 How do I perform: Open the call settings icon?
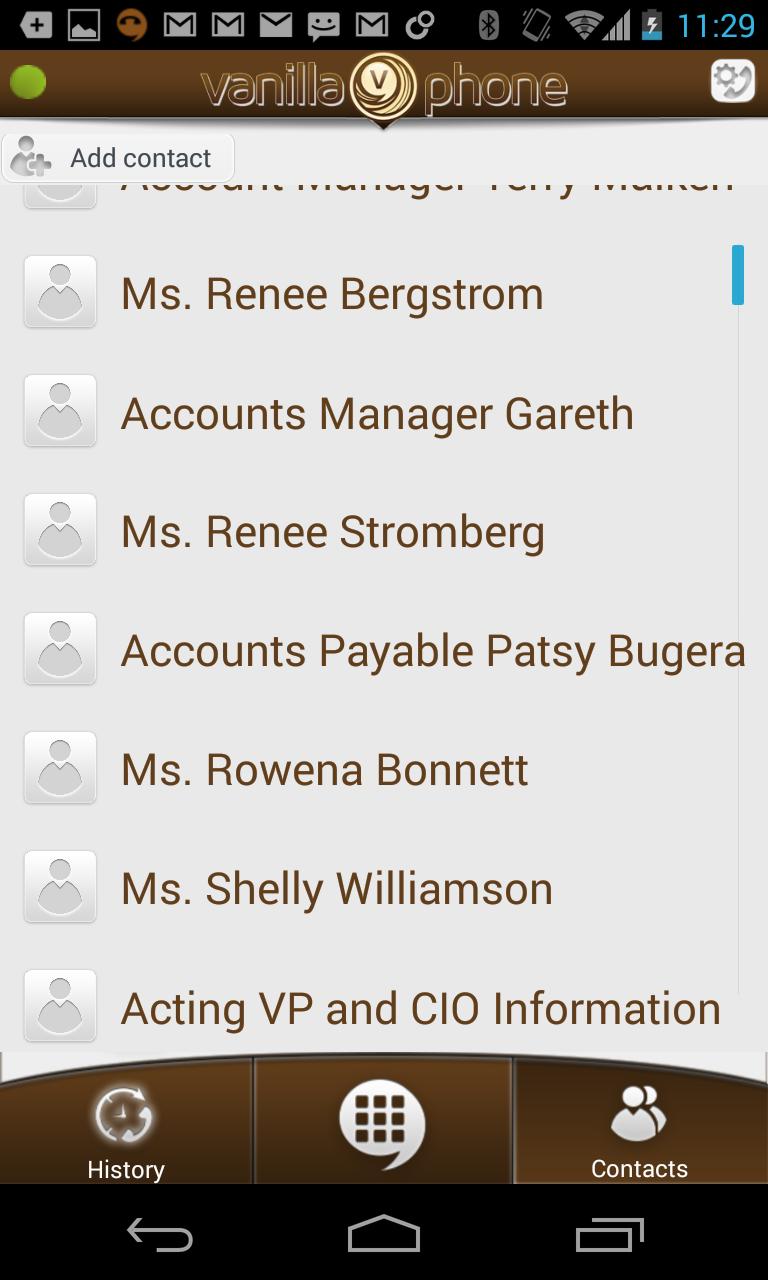coord(732,81)
